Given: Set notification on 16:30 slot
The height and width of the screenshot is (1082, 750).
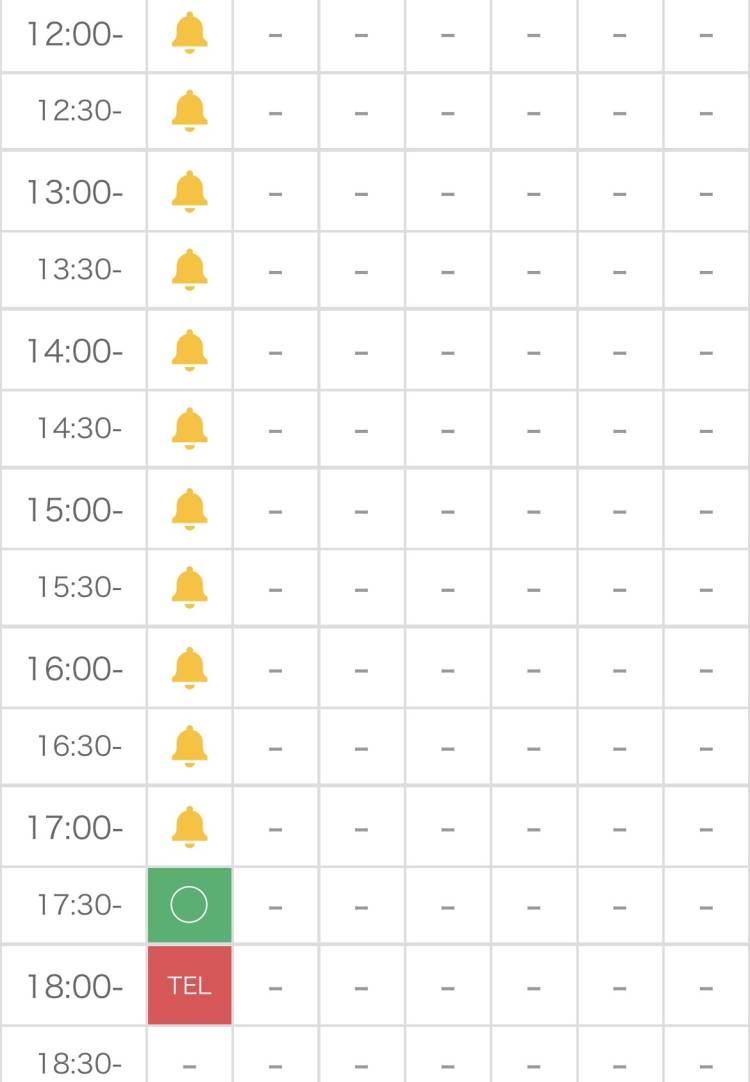Looking at the screenshot, I should [x=189, y=746].
